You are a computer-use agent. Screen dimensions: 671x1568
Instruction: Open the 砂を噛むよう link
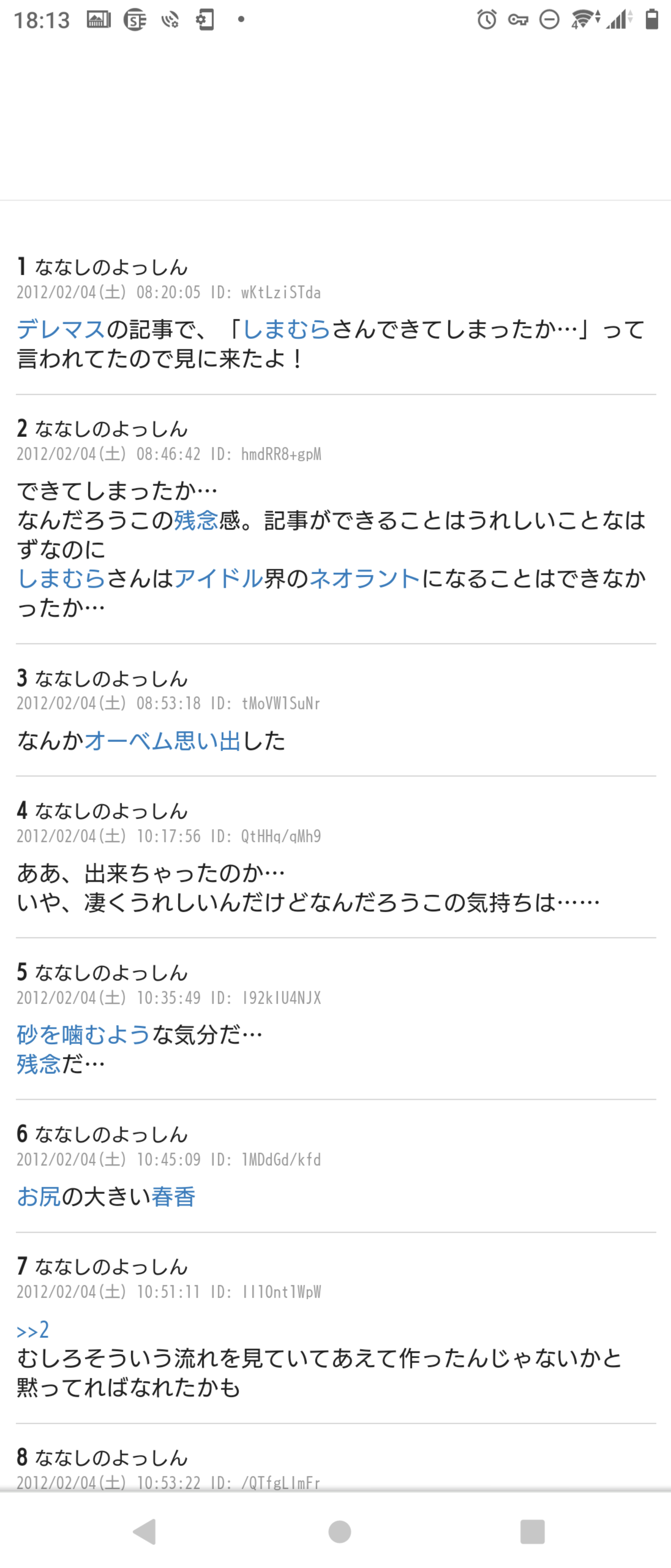point(83,1035)
